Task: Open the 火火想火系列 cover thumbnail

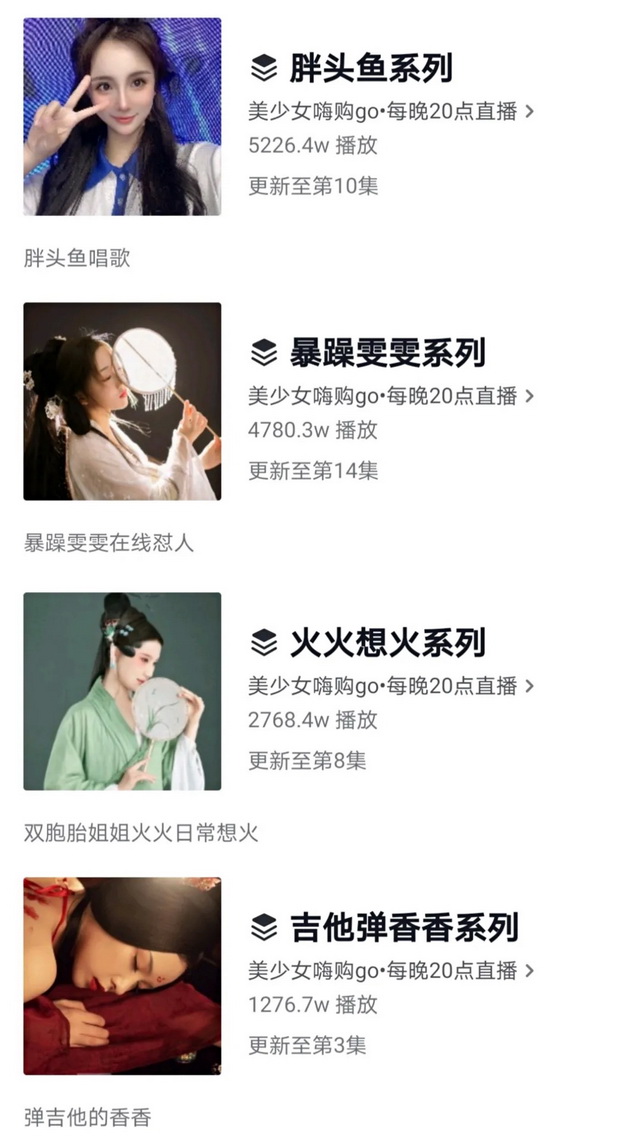Action: (x=122, y=691)
